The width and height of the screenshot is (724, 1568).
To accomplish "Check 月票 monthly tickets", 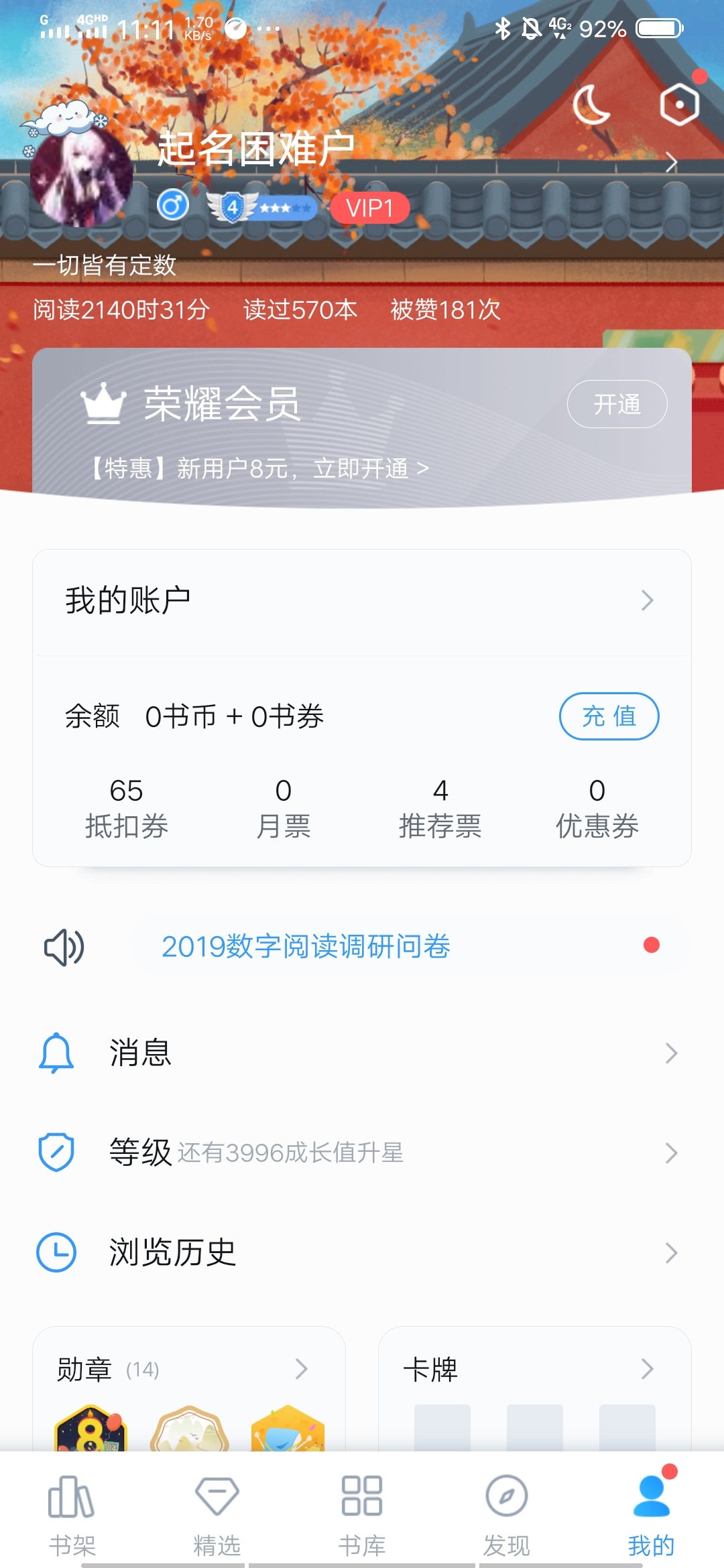I will (x=284, y=808).
